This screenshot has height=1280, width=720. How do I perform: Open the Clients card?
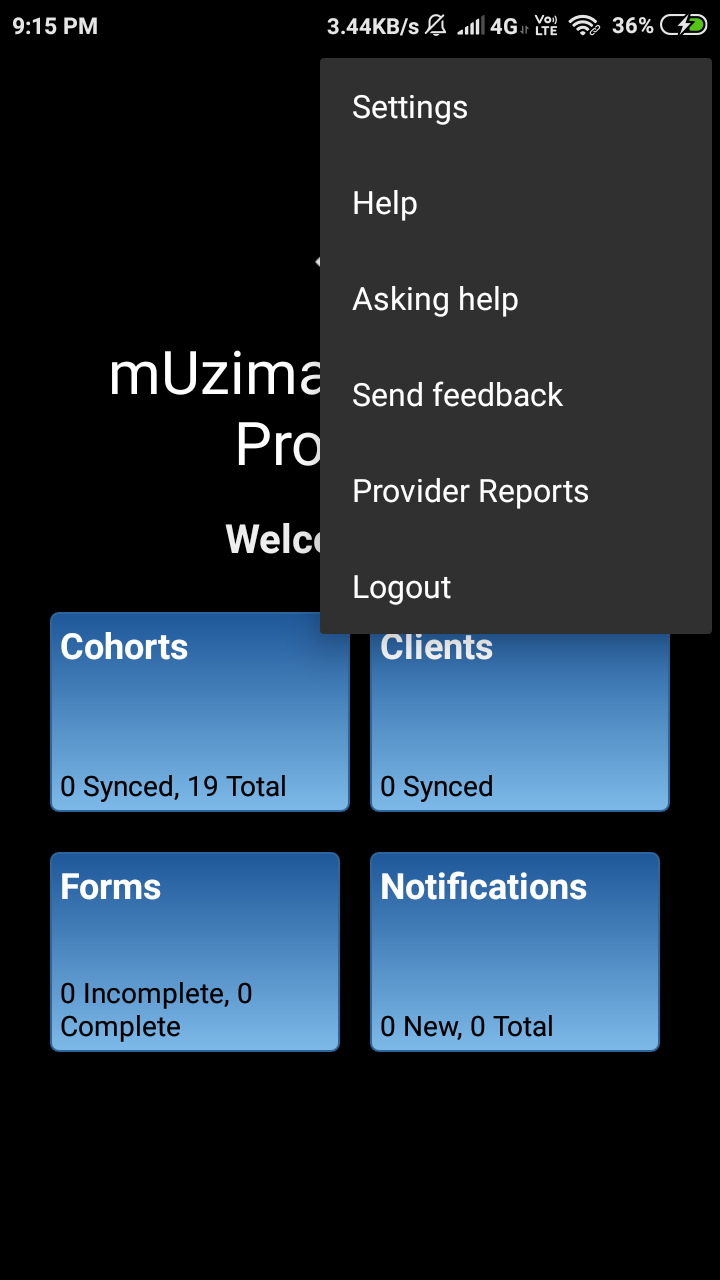pos(520,722)
